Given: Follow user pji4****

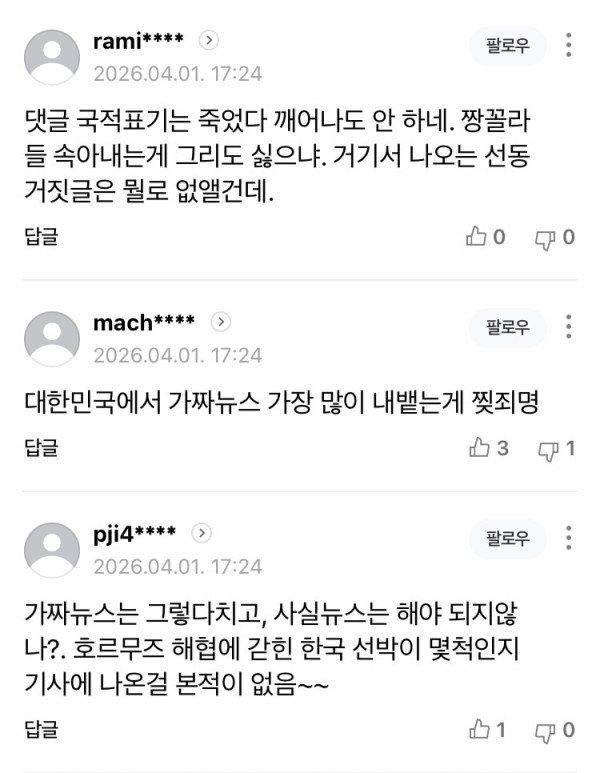Looking at the screenshot, I should point(508,538).
